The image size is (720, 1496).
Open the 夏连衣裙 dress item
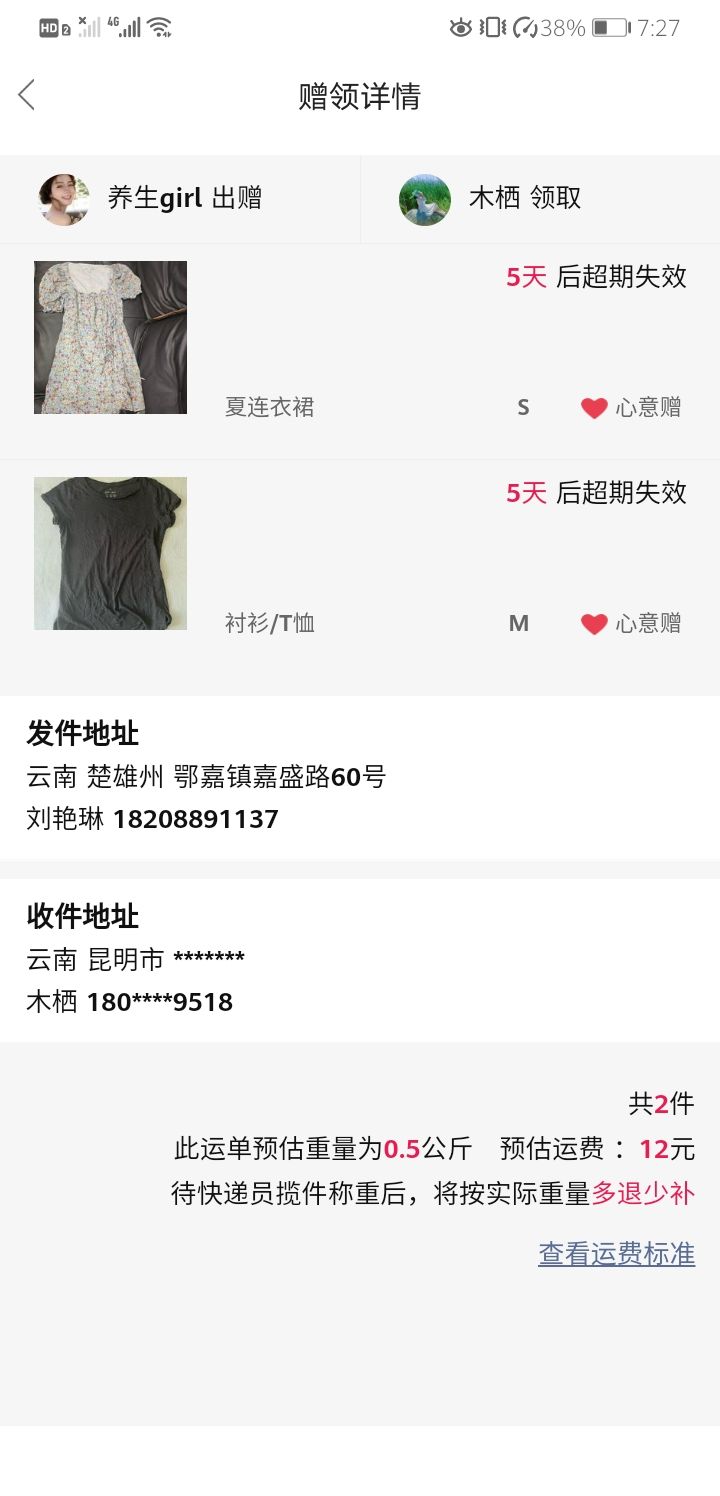point(360,351)
